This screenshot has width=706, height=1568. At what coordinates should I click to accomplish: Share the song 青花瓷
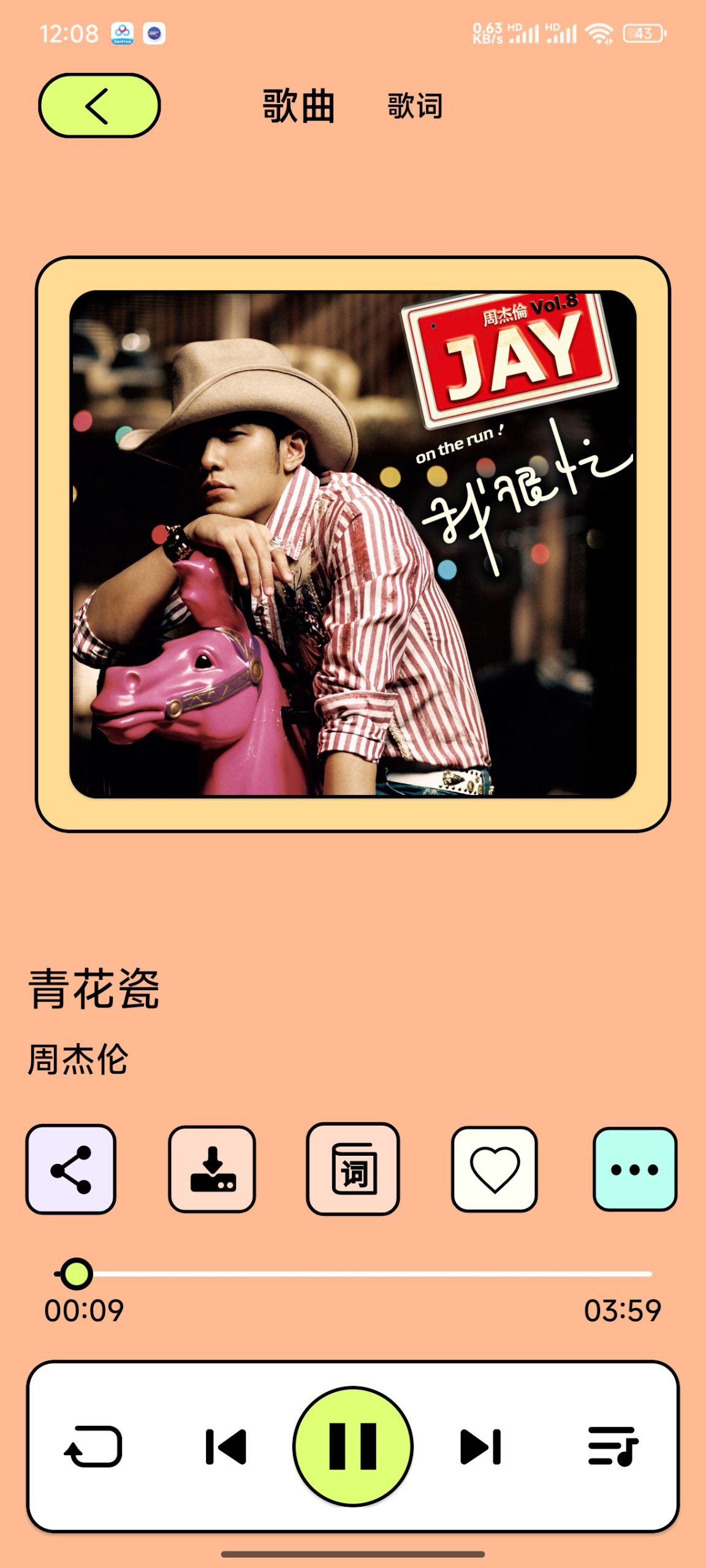pyautogui.click(x=71, y=1169)
